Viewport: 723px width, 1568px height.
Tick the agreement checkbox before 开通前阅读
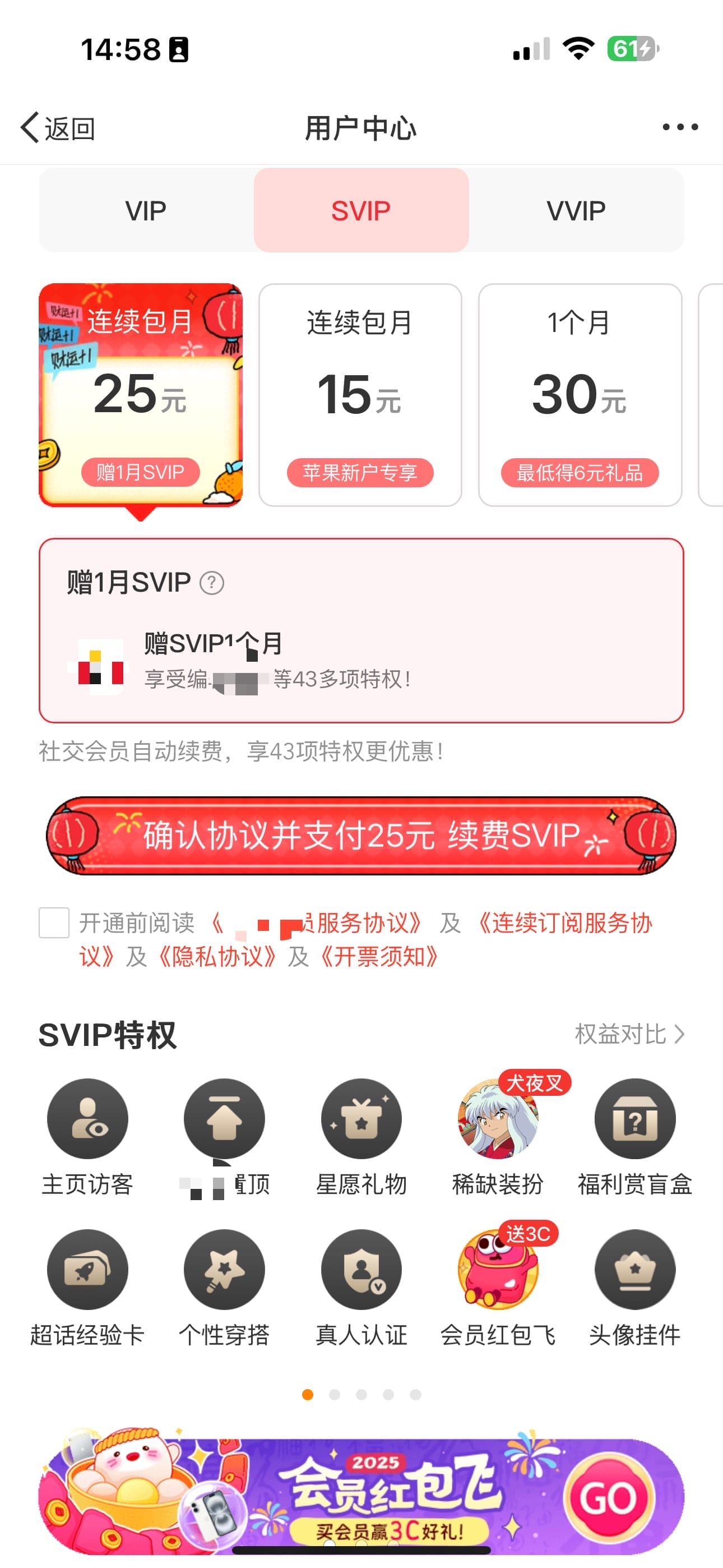(x=54, y=923)
